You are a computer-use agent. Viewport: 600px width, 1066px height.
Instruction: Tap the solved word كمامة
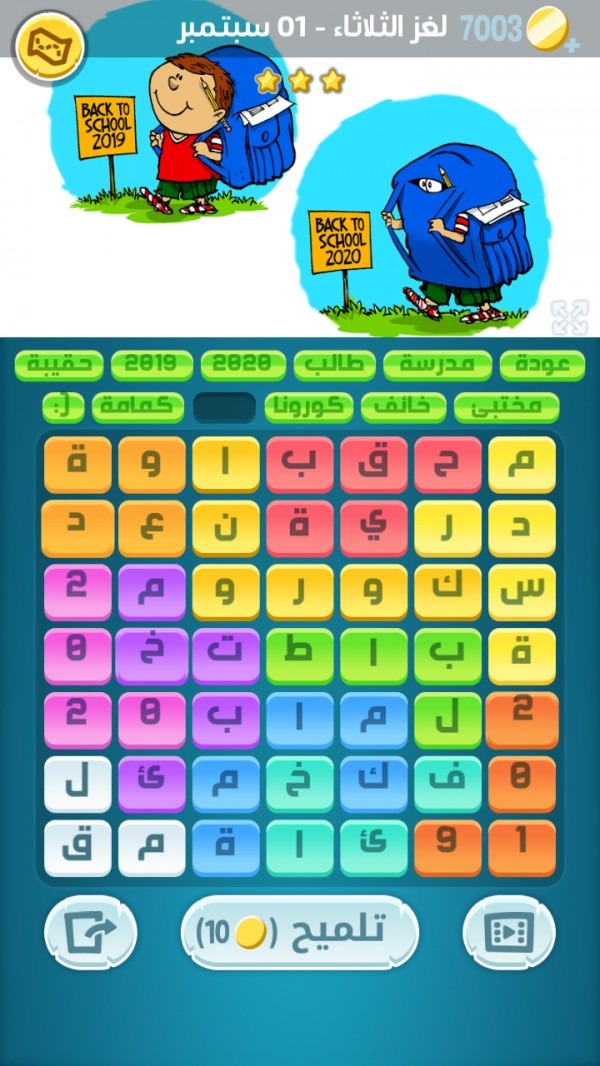(x=138, y=406)
